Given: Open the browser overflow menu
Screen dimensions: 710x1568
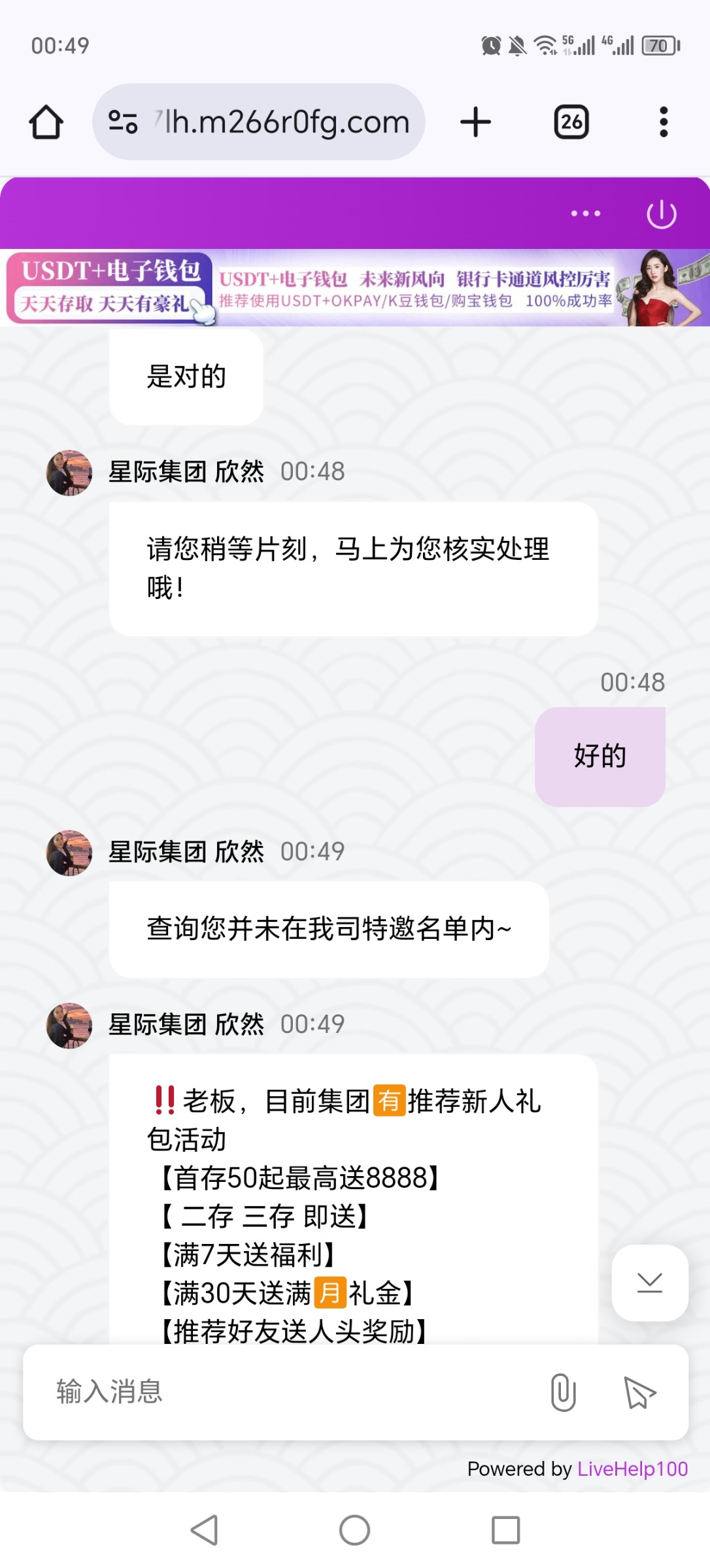Looking at the screenshot, I should [x=663, y=122].
